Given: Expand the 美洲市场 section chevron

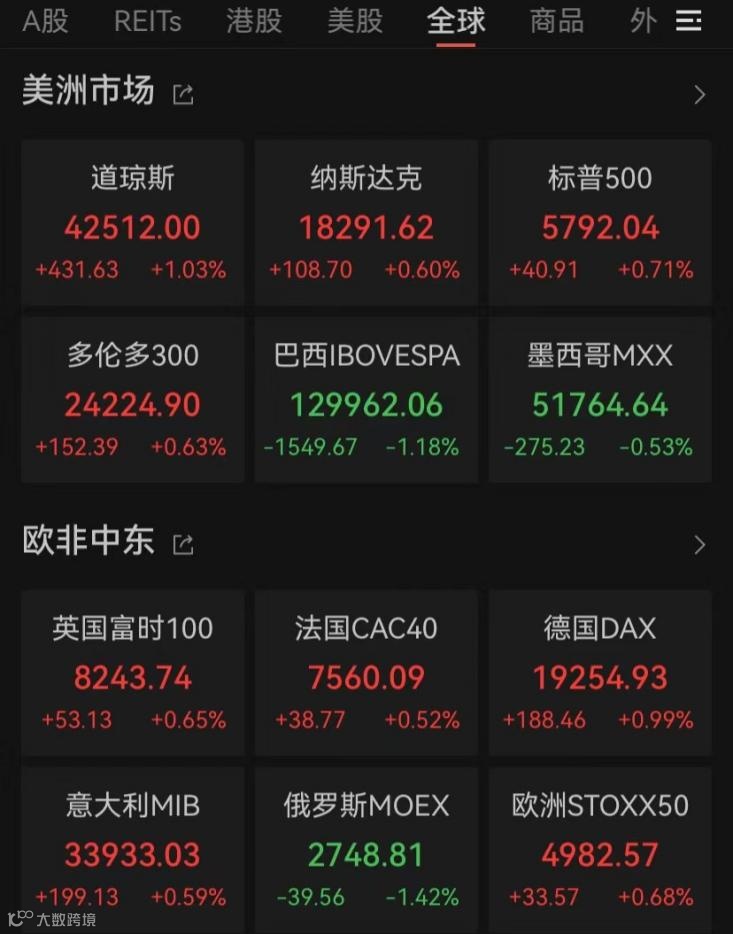Looking at the screenshot, I should pyautogui.click(x=699, y=95).
